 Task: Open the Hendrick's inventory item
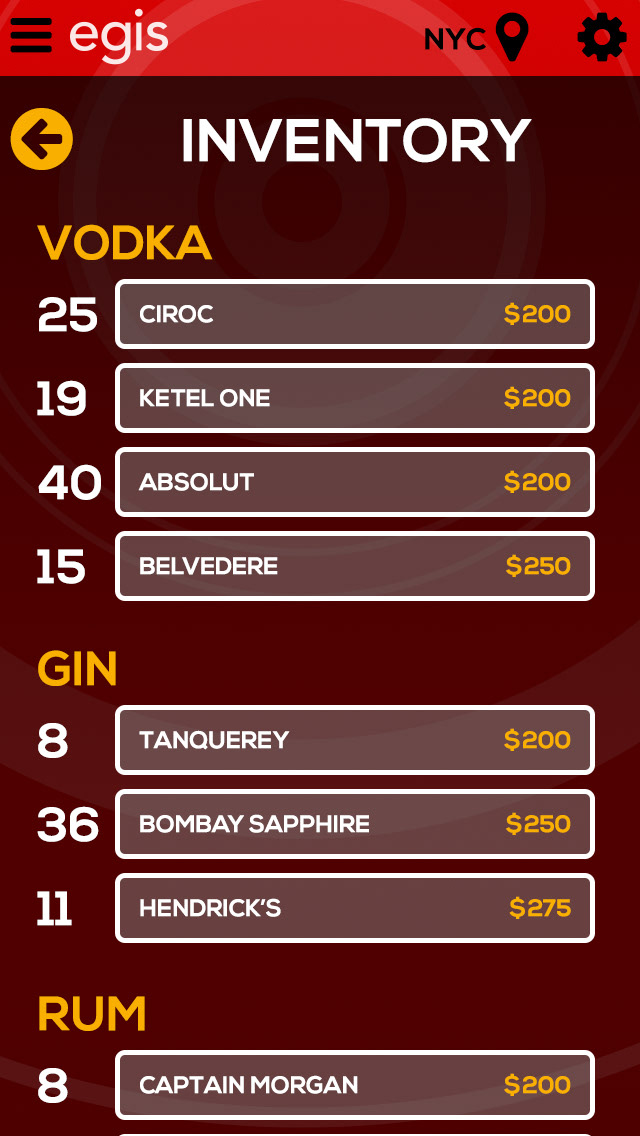click(355, 908)
